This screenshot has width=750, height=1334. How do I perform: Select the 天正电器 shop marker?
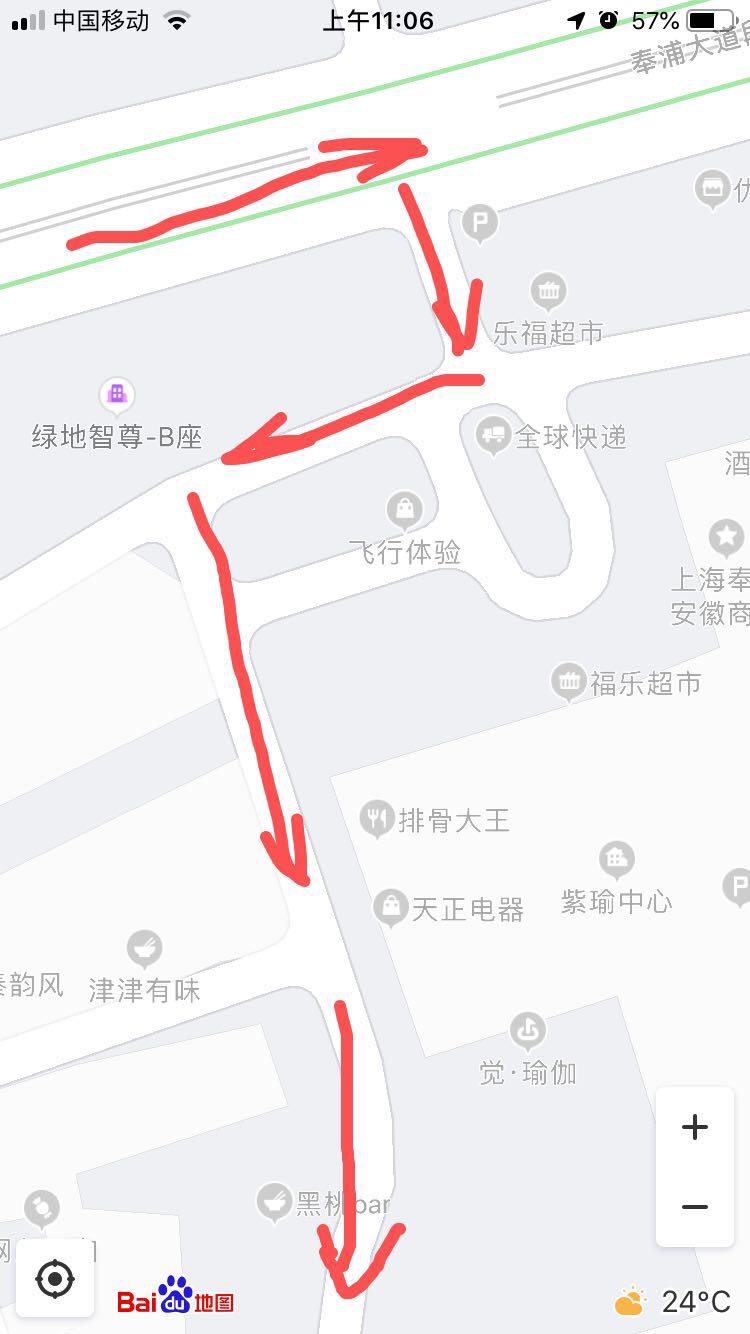[390, 908]
